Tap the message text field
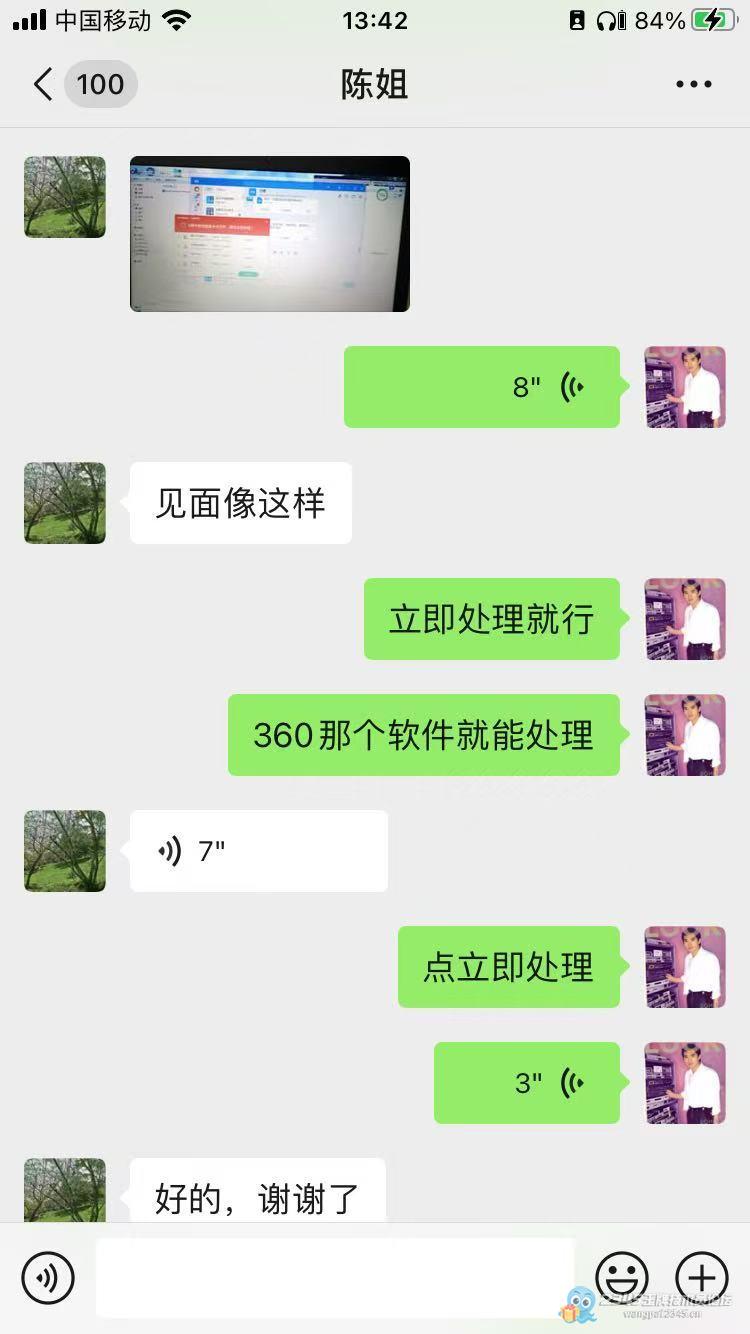This screenshot has width=750, height=1334. 335,1277
